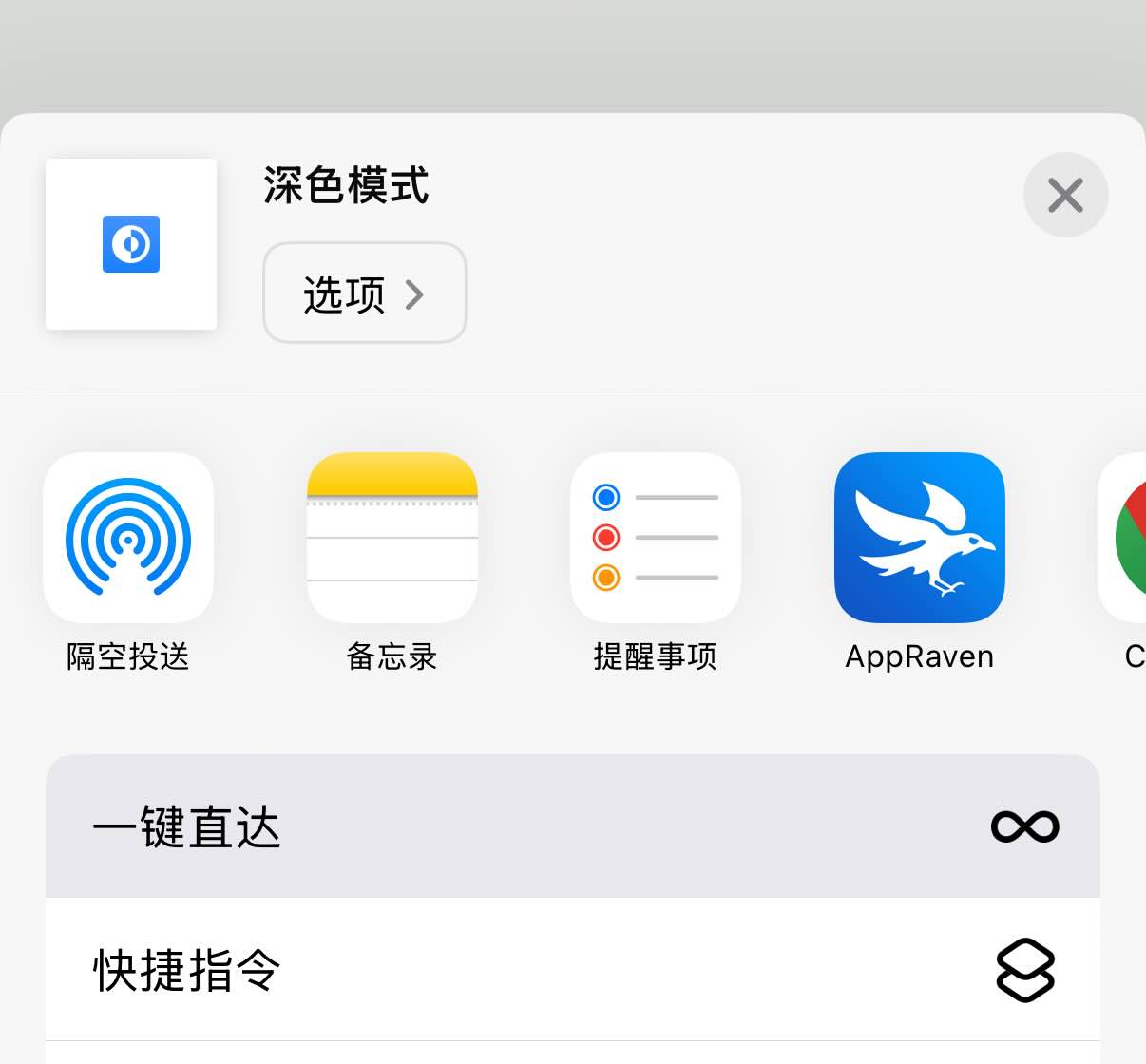
Task: Share to AppRaven
Action: (x=919, y=539)
